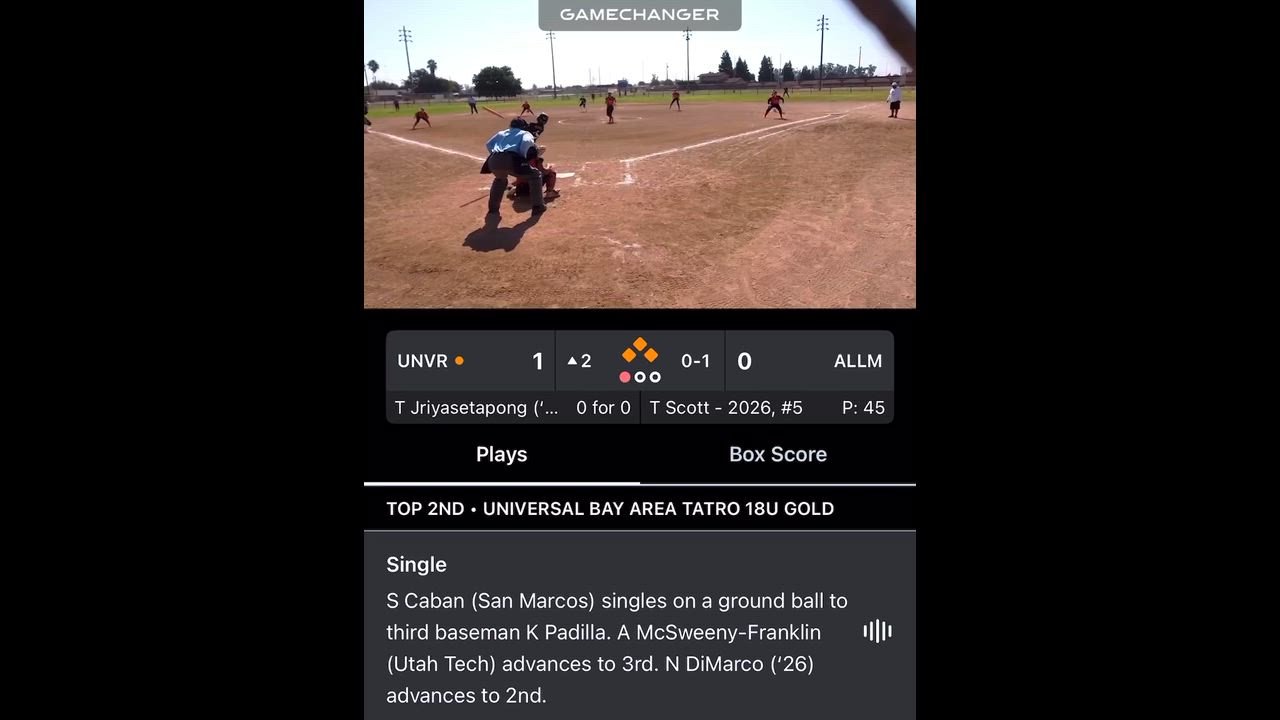The width and height of the screenshot is (1280, 720).
Task: Switch to the Box Score tab
Action: point(777,454)
